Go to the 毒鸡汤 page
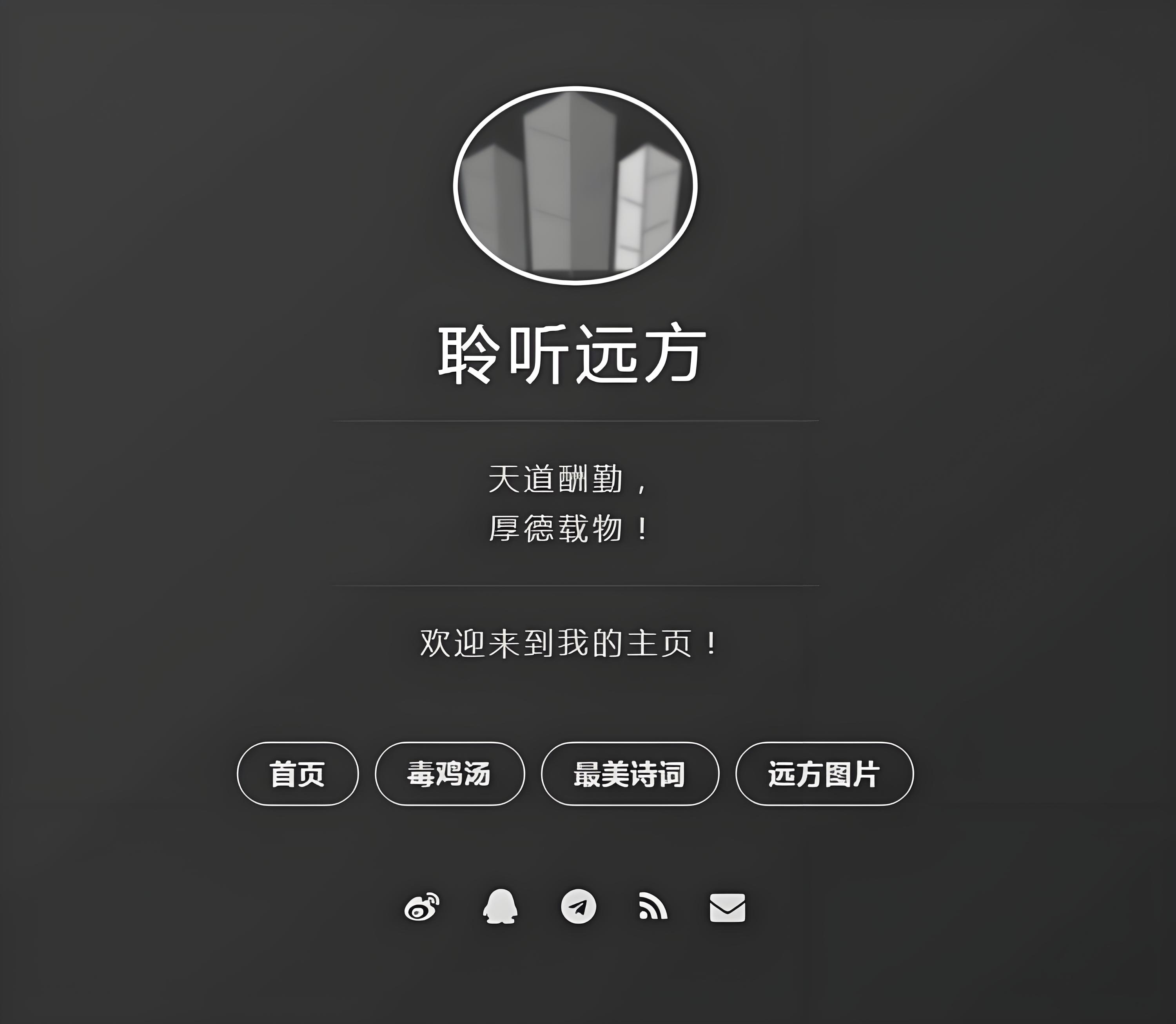The height and width of the screenshot is (1024, 1176). point(450,774)
